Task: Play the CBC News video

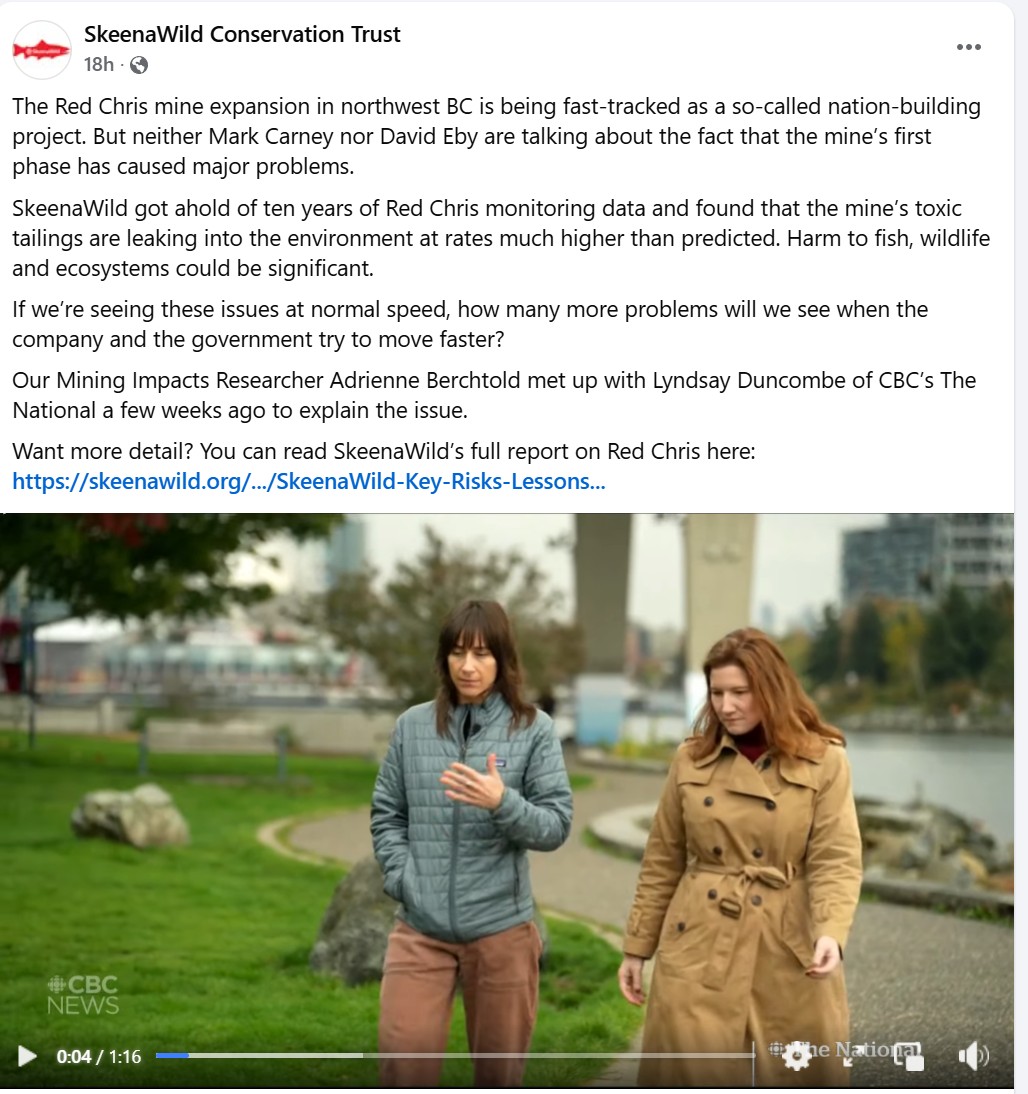Action: click(27, 1056)
